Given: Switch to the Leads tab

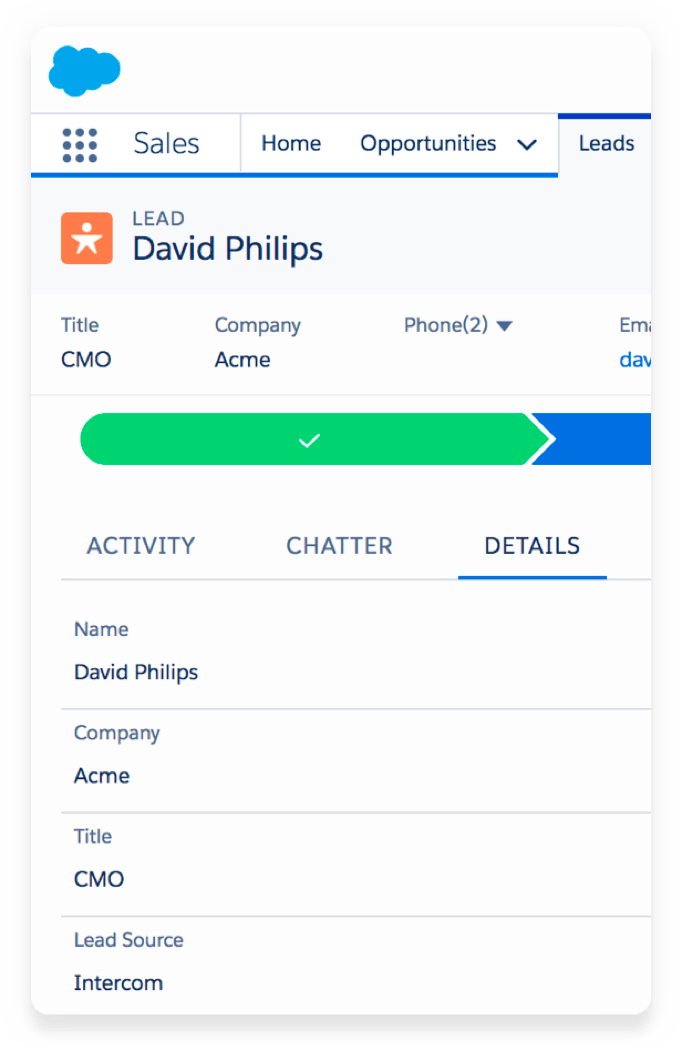Looking at the screenshot, I should [x=606, y=144].
